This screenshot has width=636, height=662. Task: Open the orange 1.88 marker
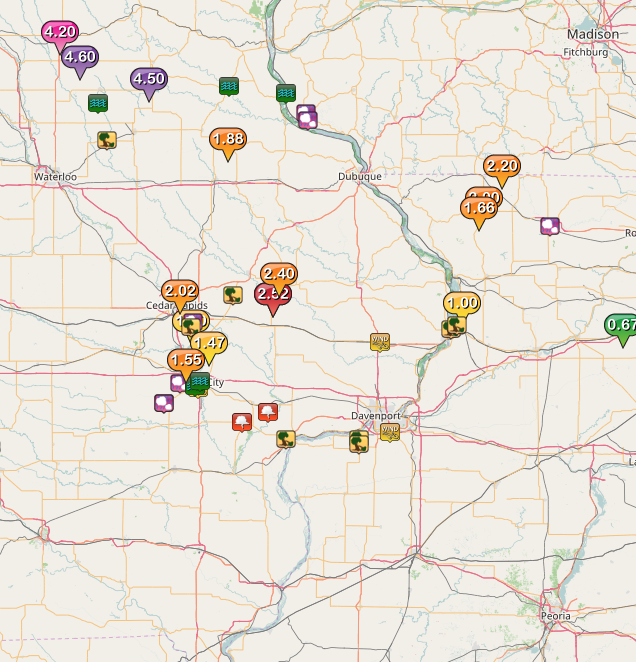(228, 140)
